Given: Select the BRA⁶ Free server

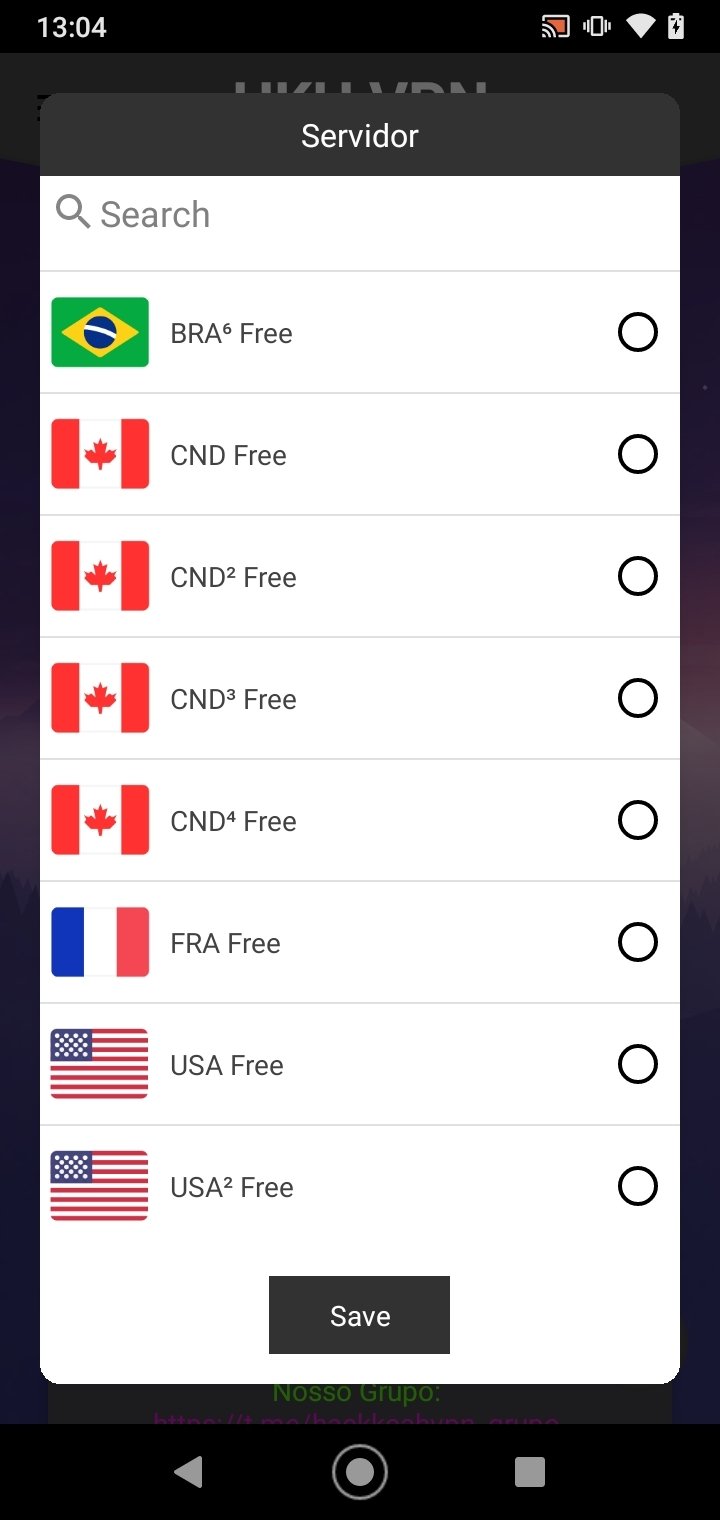Looking at the screenshot, I should pos(360,332).
